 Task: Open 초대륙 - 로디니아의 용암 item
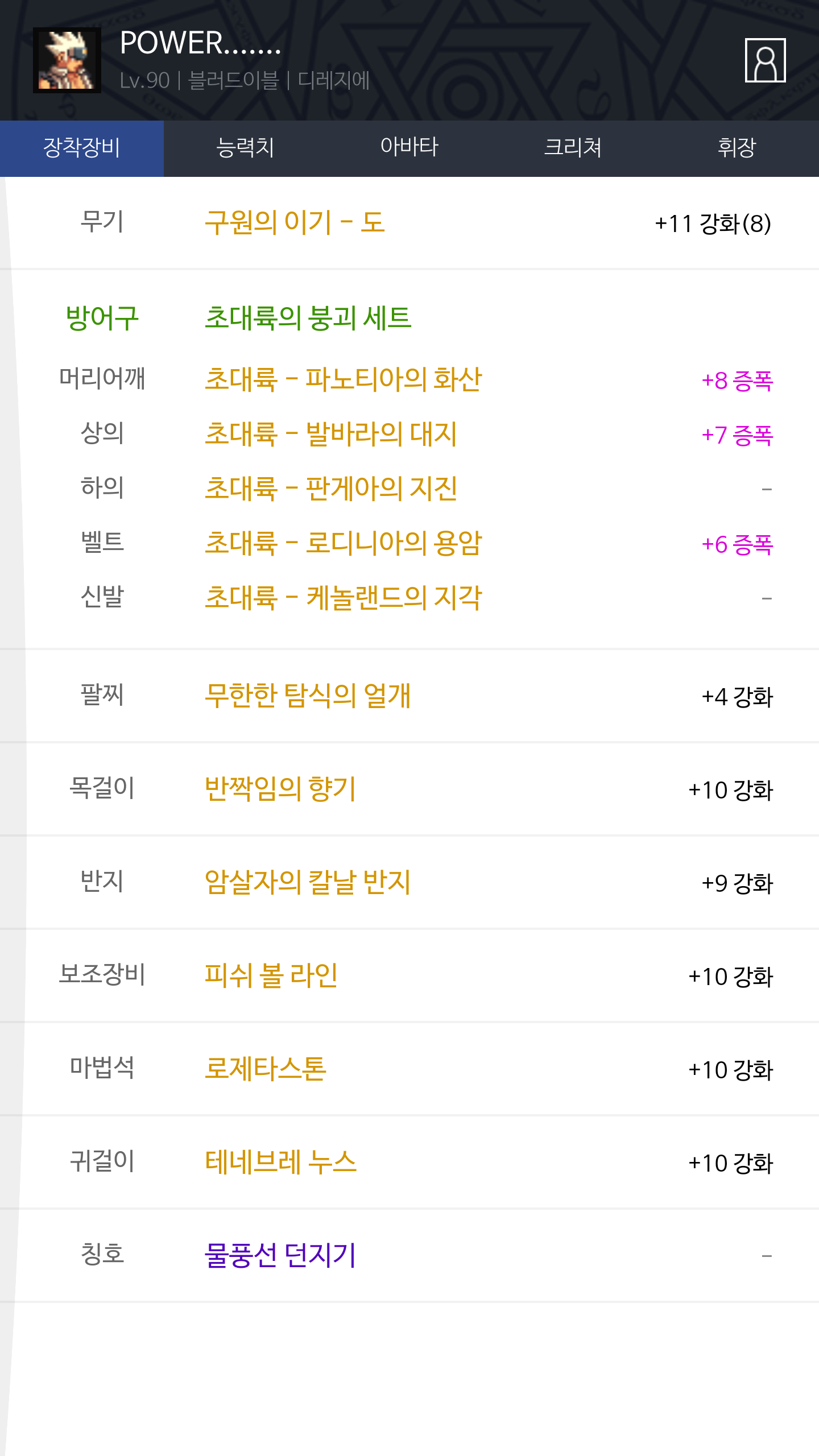pos(343,543)
